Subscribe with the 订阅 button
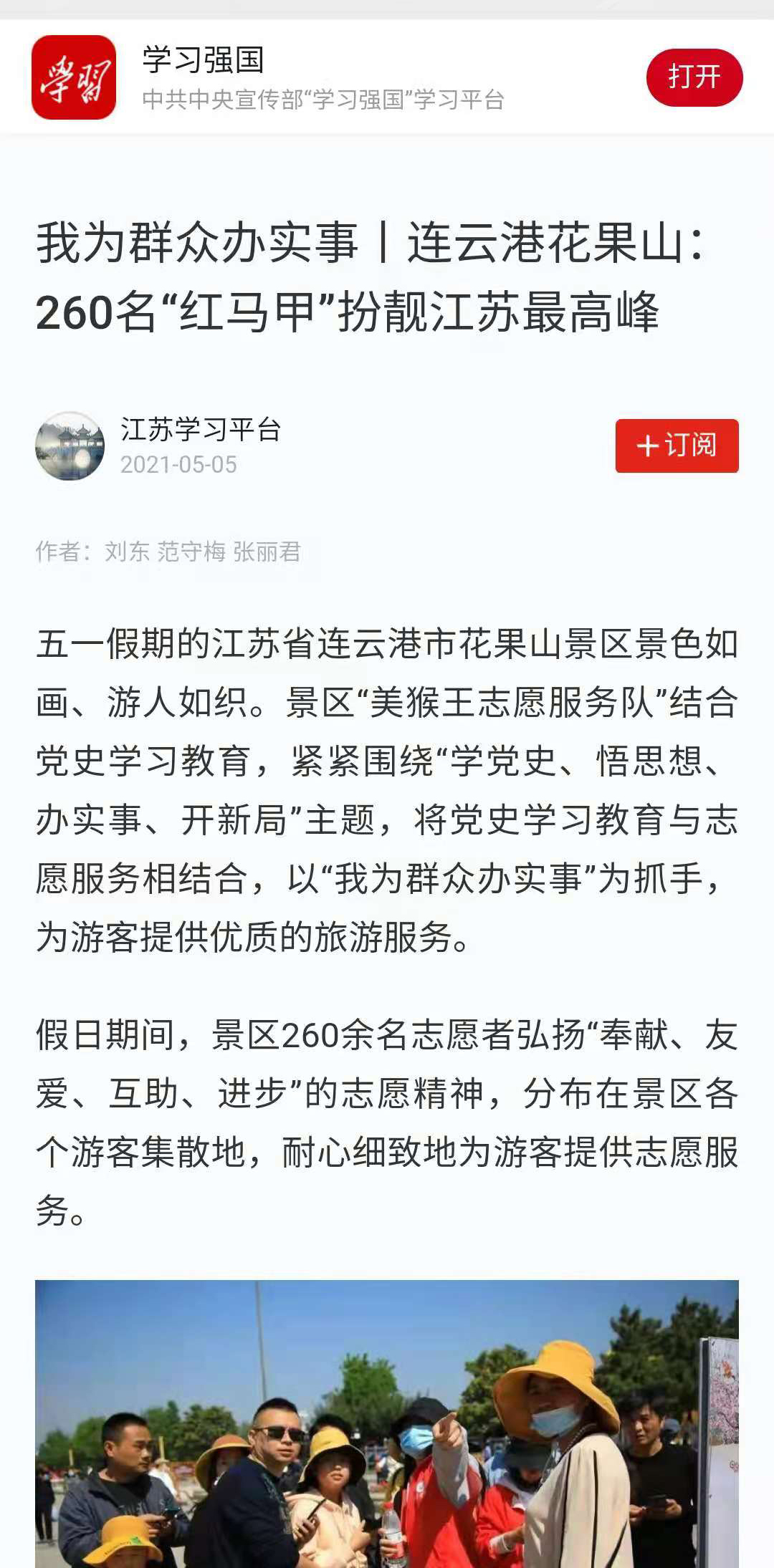The image size is (774, 1568). 677,446
